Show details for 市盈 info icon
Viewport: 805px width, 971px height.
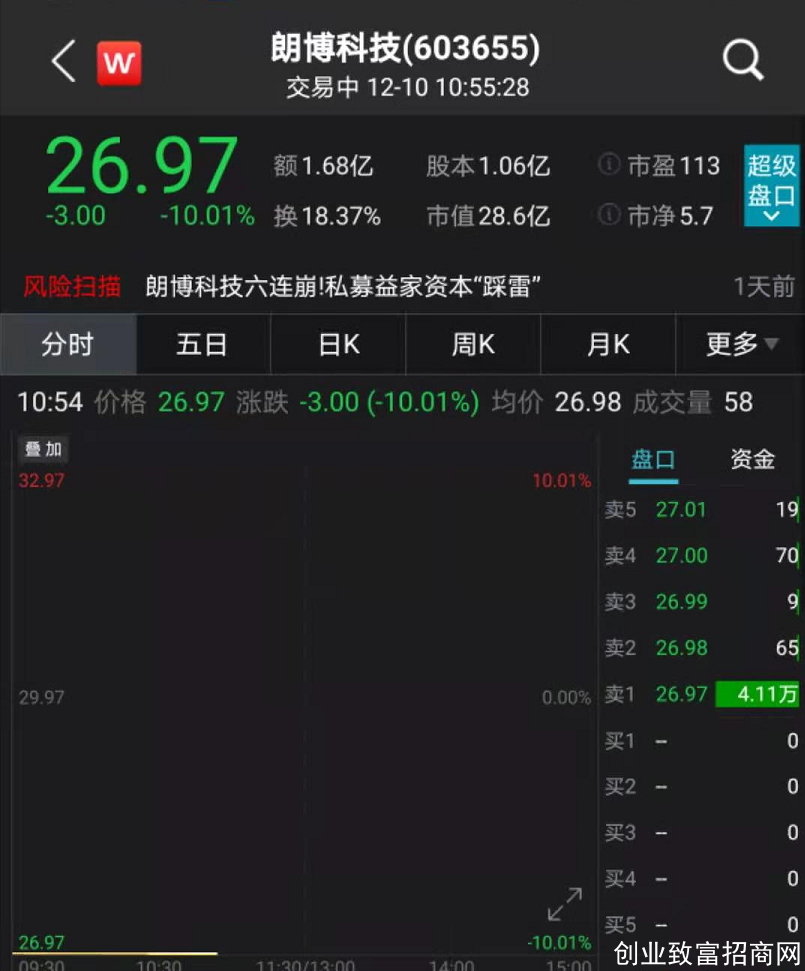tap(608, 164)
